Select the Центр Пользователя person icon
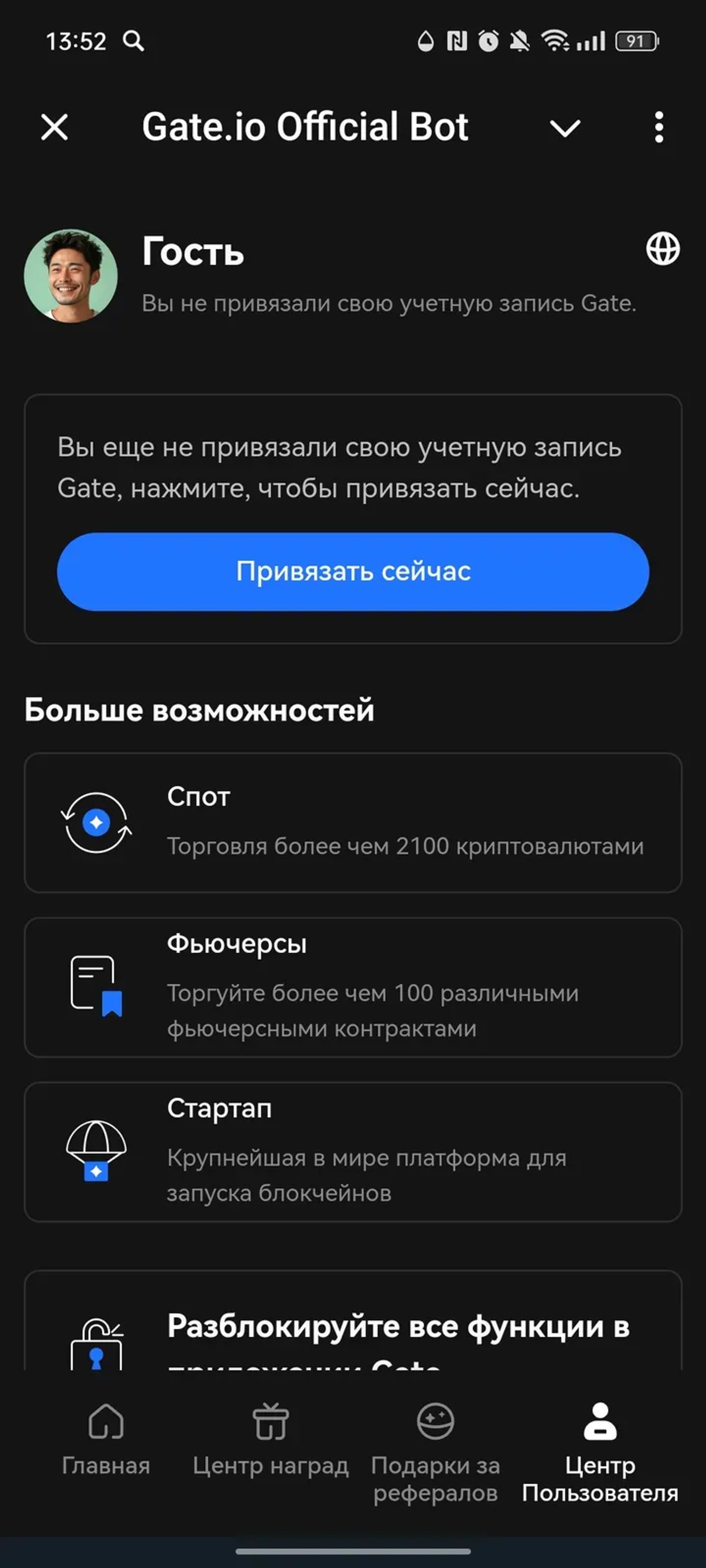 [x=601, y=1420]
